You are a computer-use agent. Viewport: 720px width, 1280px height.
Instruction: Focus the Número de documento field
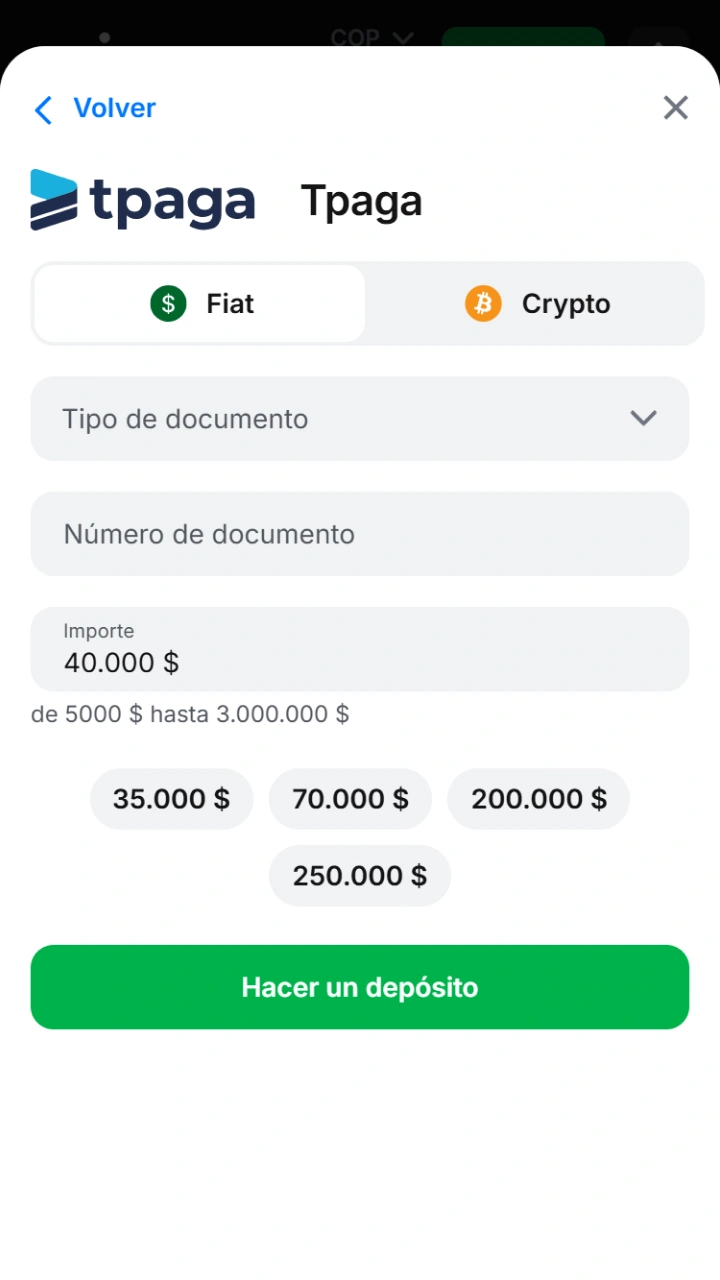pos(360,534)
